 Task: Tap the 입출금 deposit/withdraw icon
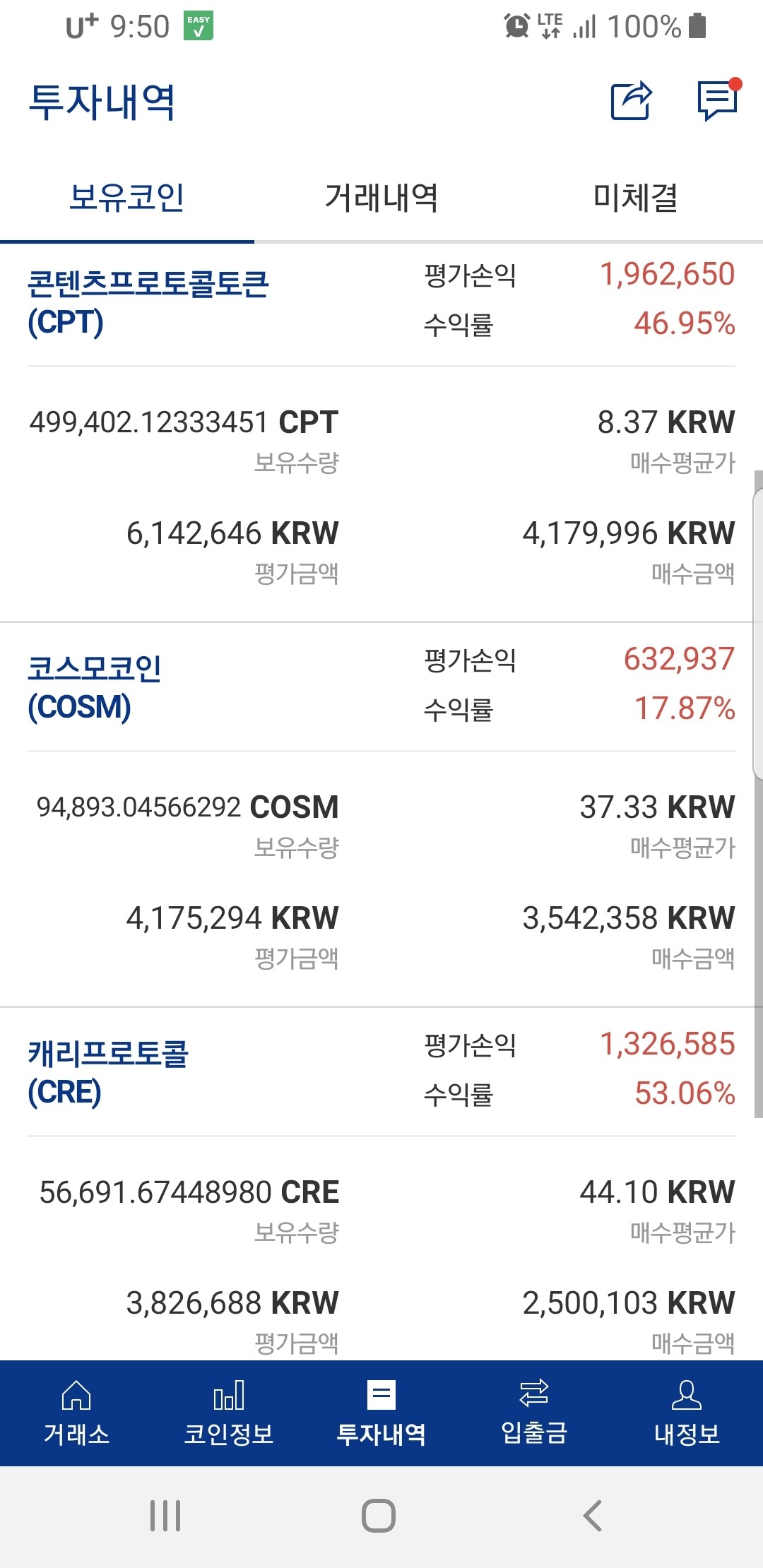coord(533,1413)
